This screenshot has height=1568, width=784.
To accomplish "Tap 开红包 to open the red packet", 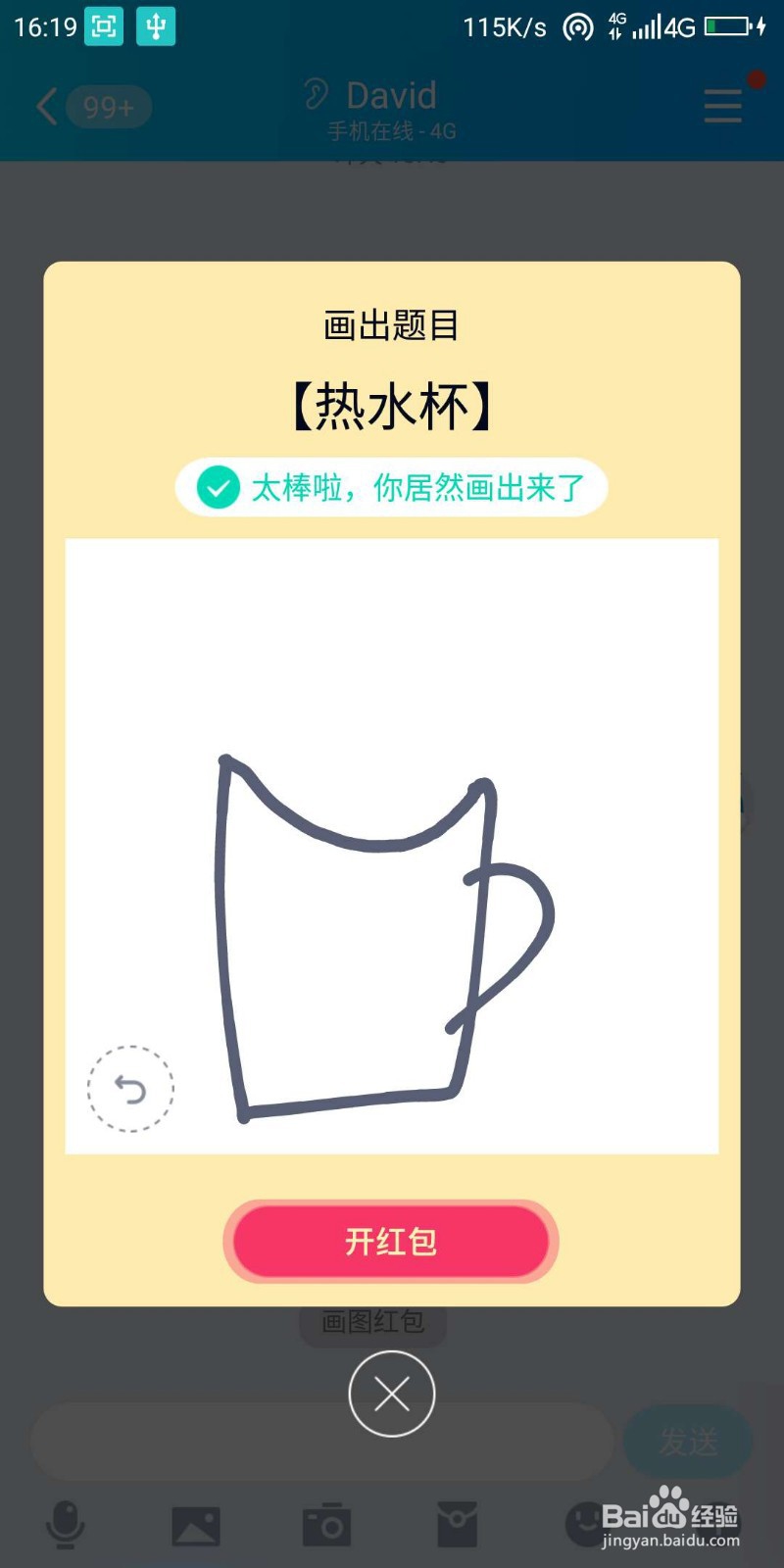I will click(x=391, y=1242).
